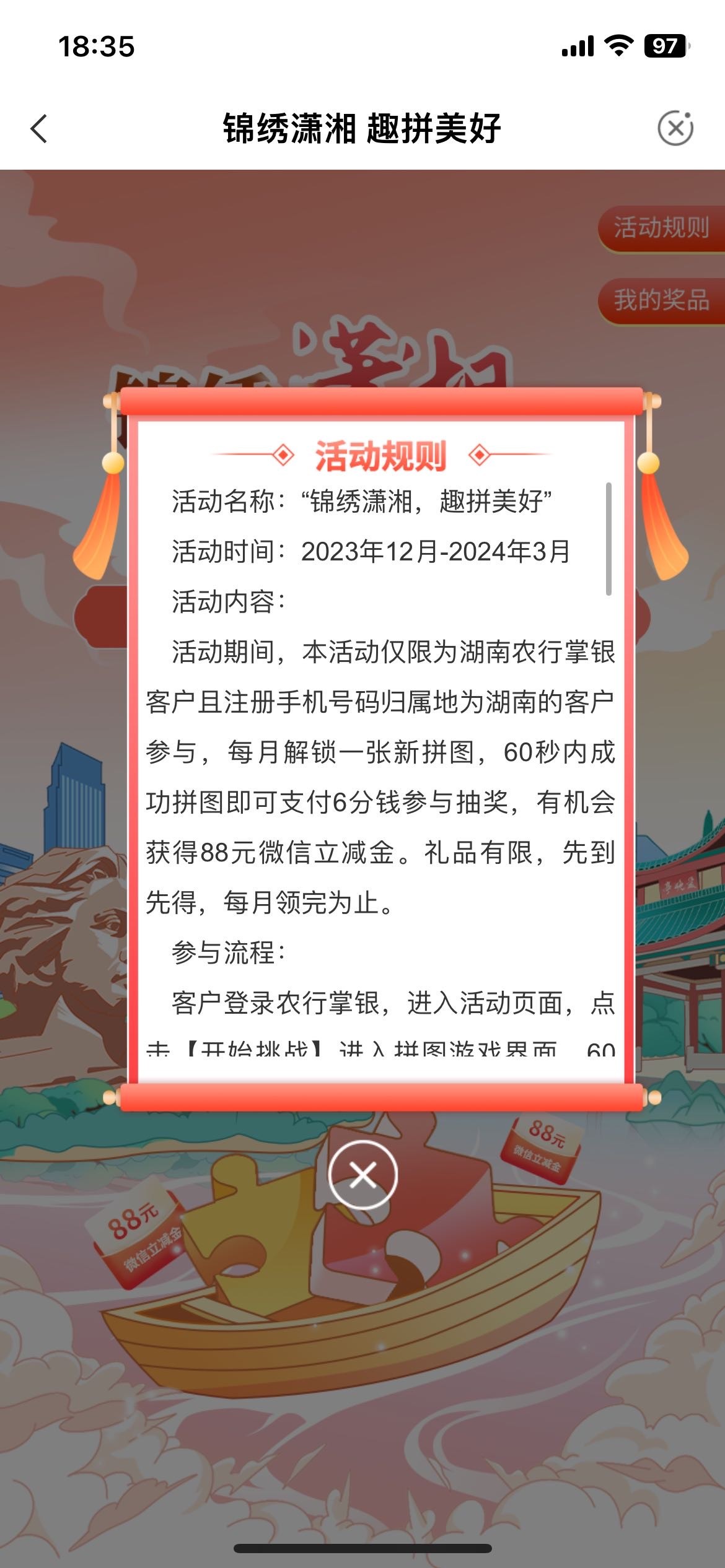The height and width of the screenshot is (1568, 725).
Task: Dismiss the 活动规则 rules popup
Action: pos(362,1175)
